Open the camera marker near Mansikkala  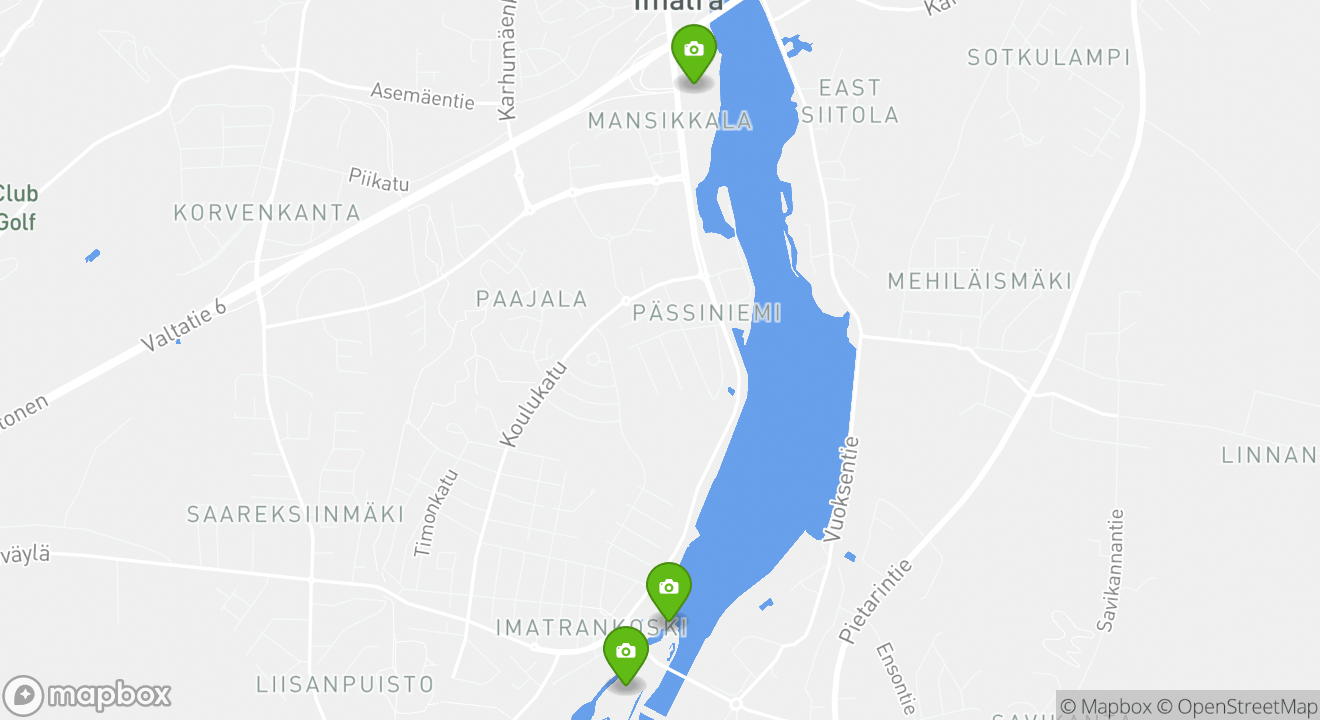point(693,52)
